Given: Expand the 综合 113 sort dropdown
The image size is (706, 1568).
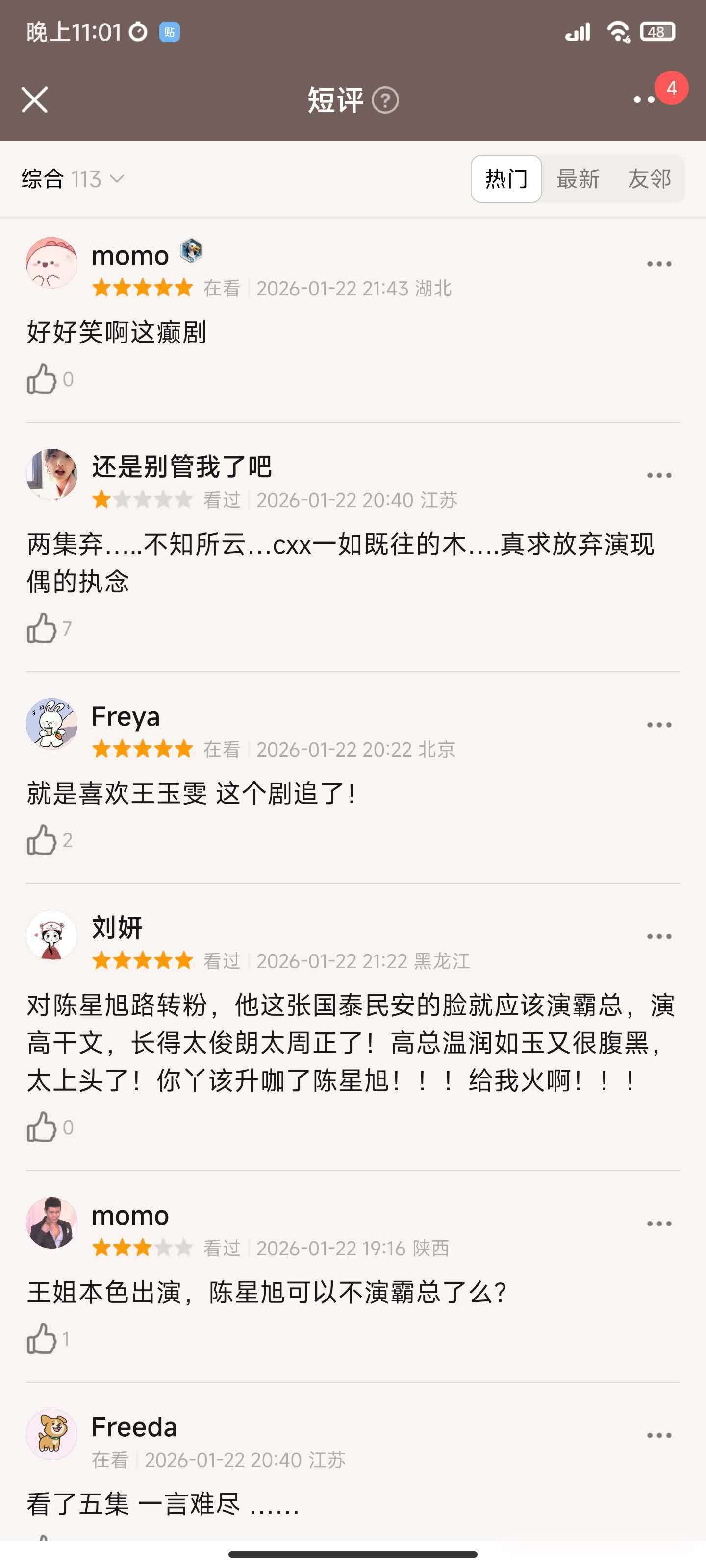Looking at the screenshot, I should 73,179.
